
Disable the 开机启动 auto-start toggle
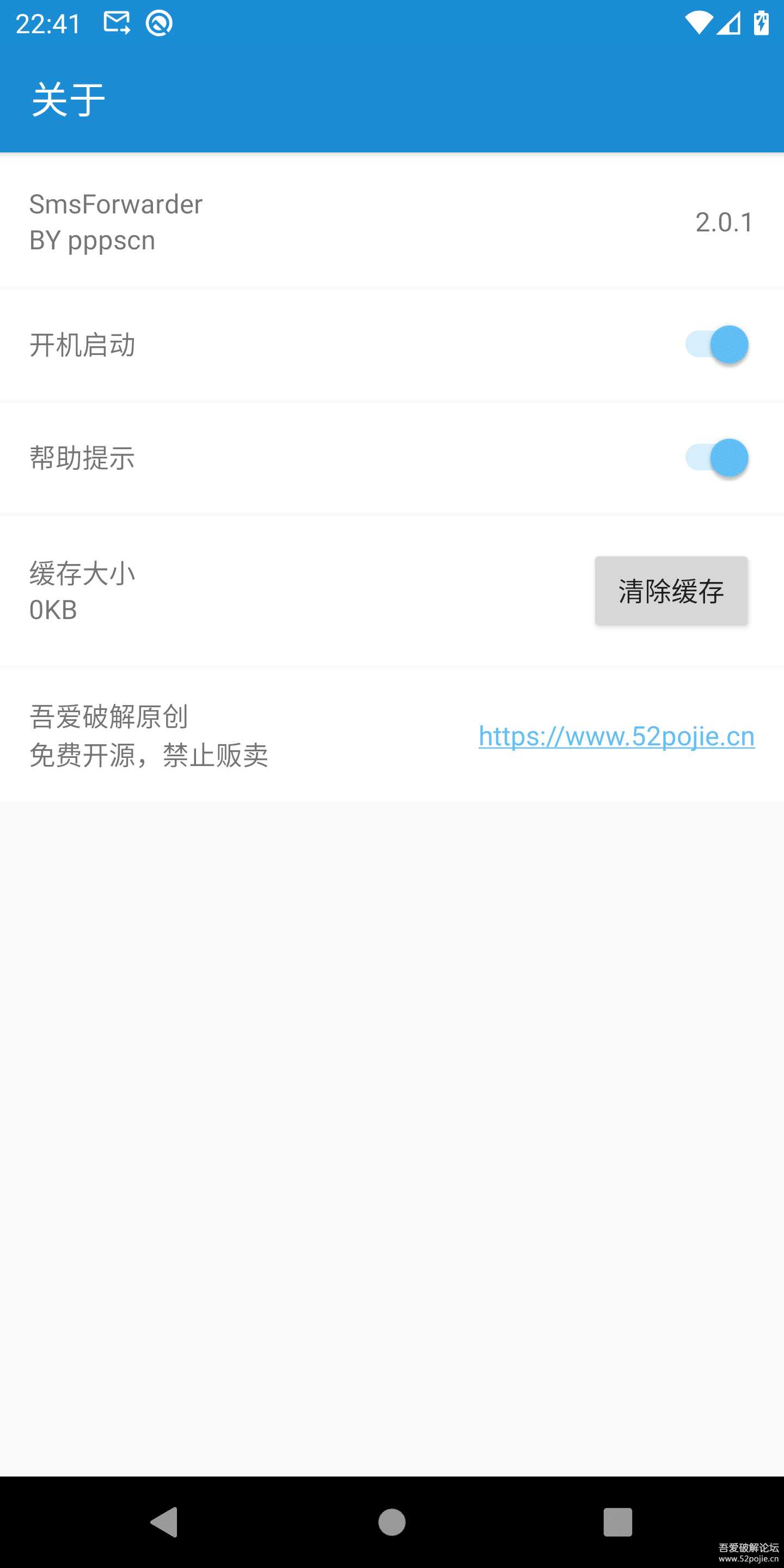point(715,345)
